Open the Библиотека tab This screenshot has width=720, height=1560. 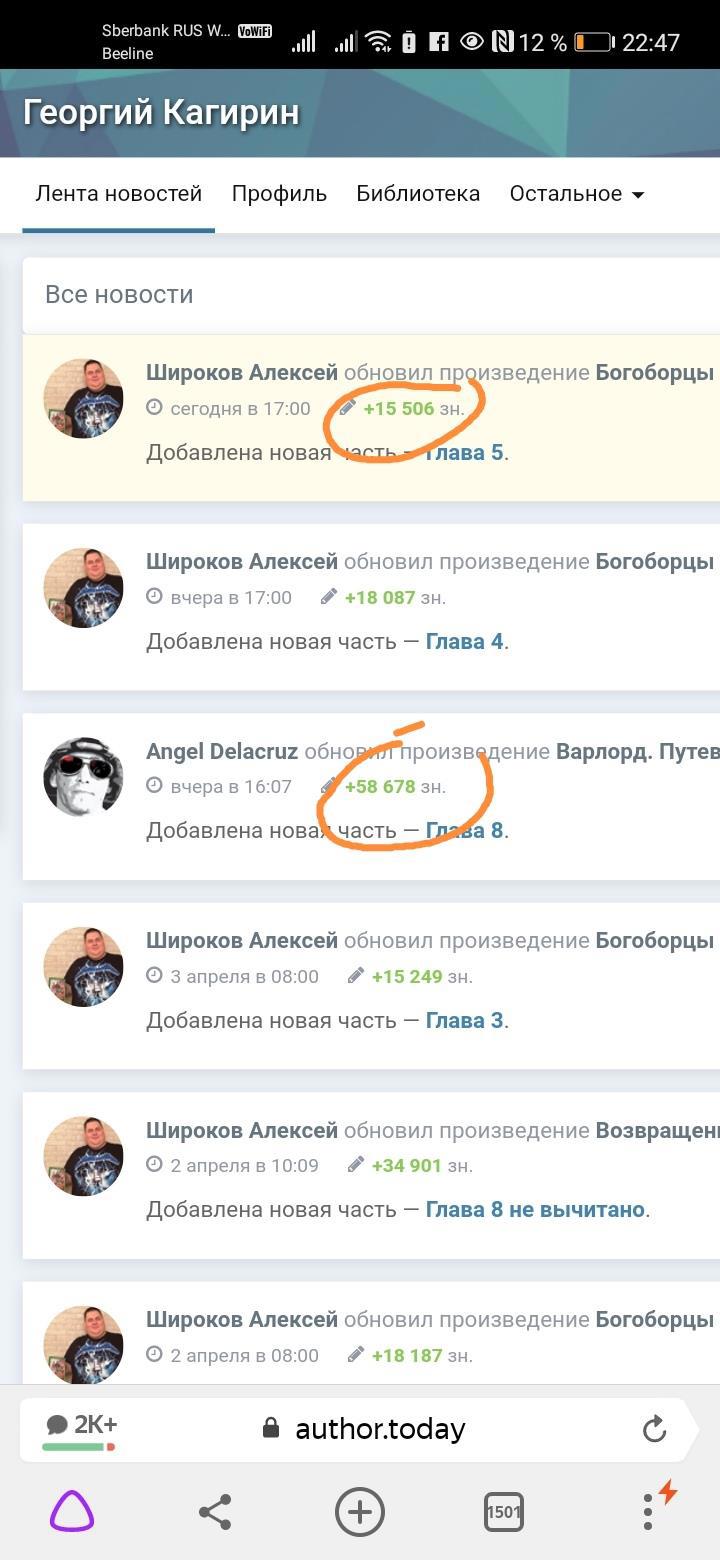(418, 194)
